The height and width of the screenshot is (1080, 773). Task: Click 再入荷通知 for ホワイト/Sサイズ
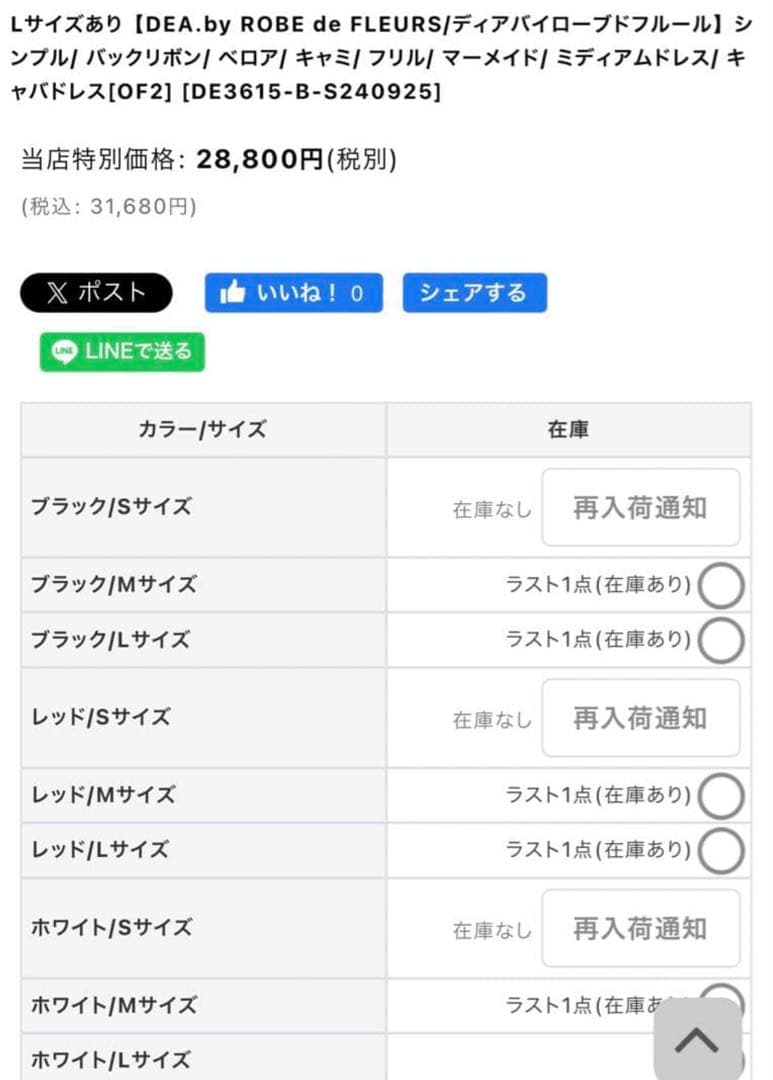(641, 928)
